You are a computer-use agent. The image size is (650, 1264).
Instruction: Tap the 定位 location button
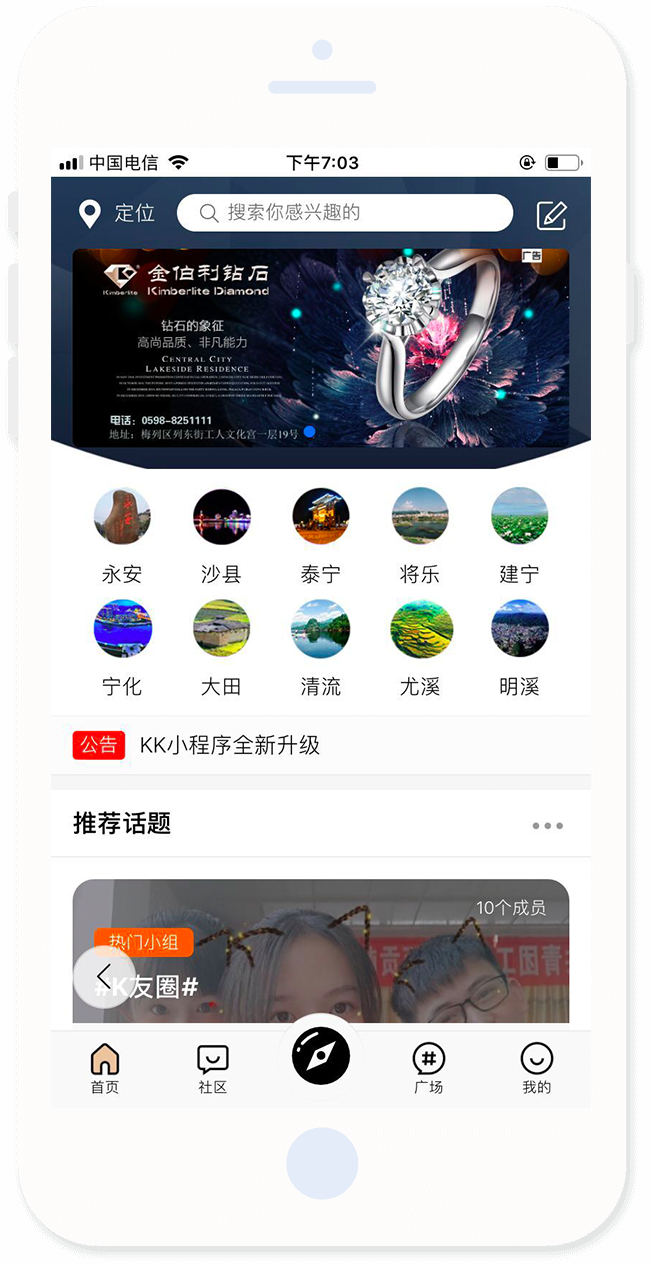(x=116, y=213)
